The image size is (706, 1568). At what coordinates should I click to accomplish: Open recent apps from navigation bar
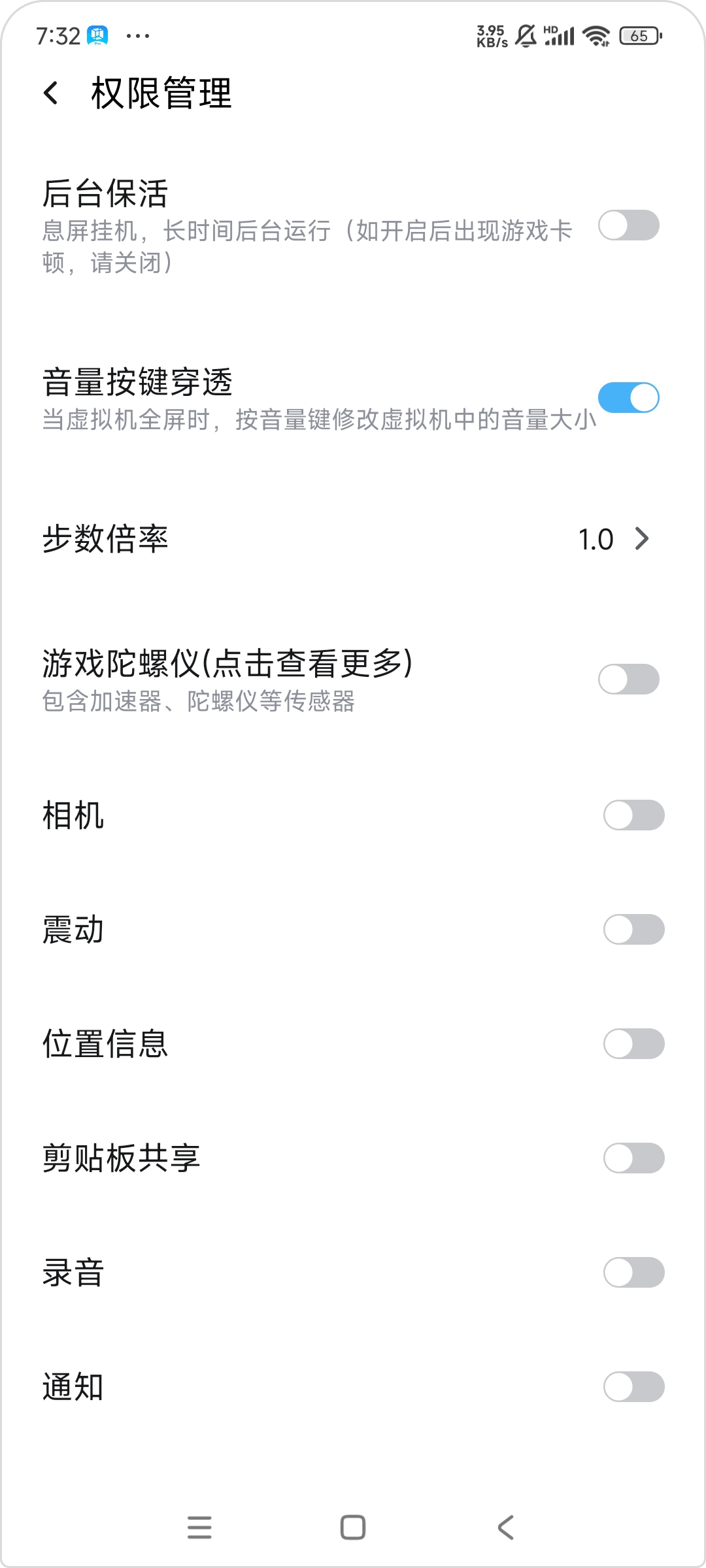click(x=199, y=1527)
